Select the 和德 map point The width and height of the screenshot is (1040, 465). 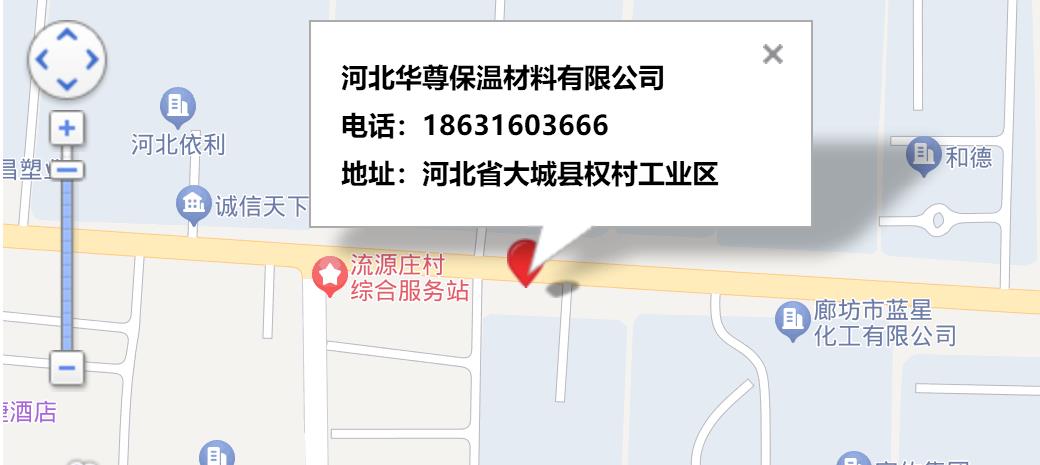point(923,155)
